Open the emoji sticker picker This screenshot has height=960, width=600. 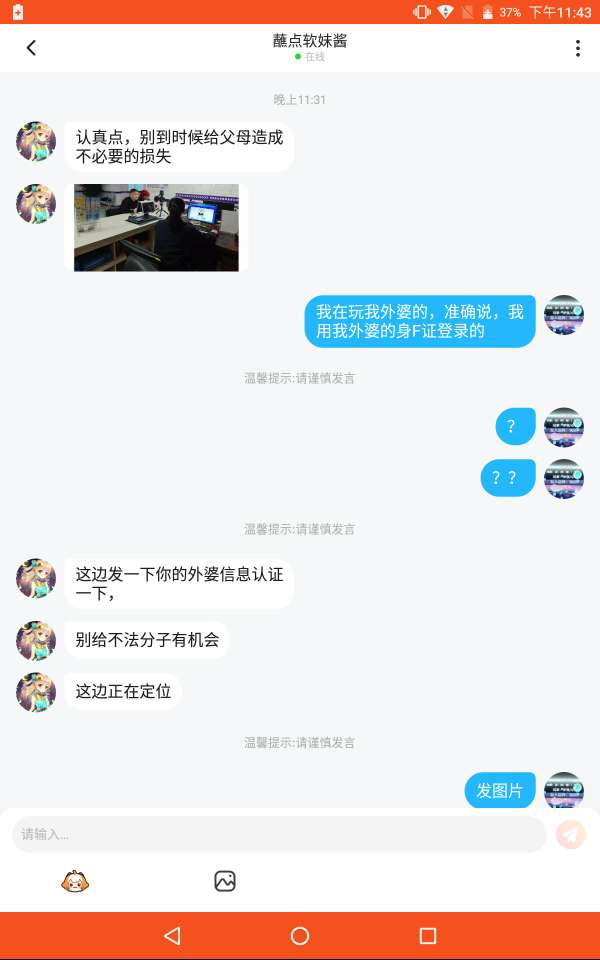pyautogui.click(x=75, y=881)
